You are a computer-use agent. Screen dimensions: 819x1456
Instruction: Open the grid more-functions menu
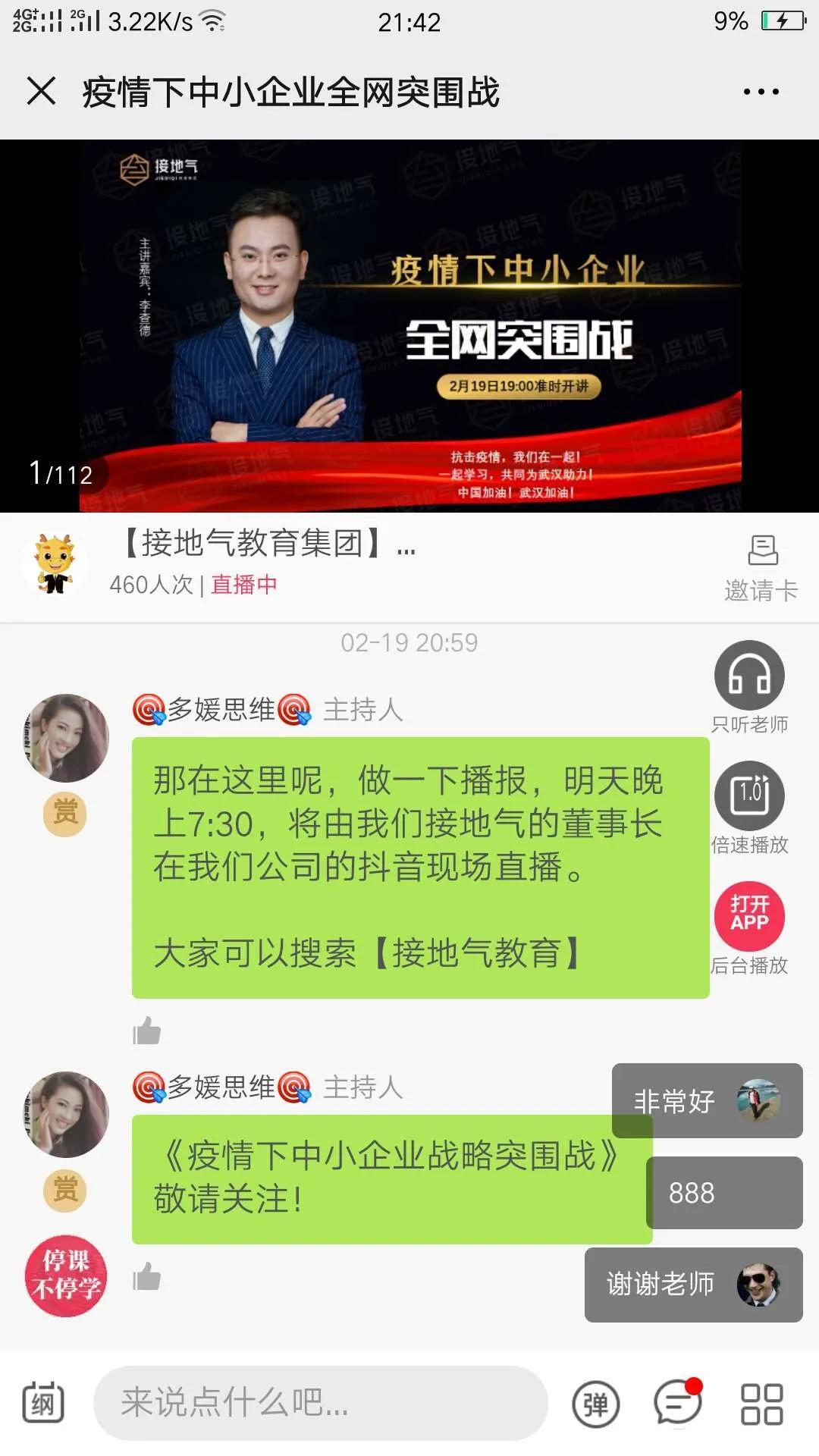761,1404
